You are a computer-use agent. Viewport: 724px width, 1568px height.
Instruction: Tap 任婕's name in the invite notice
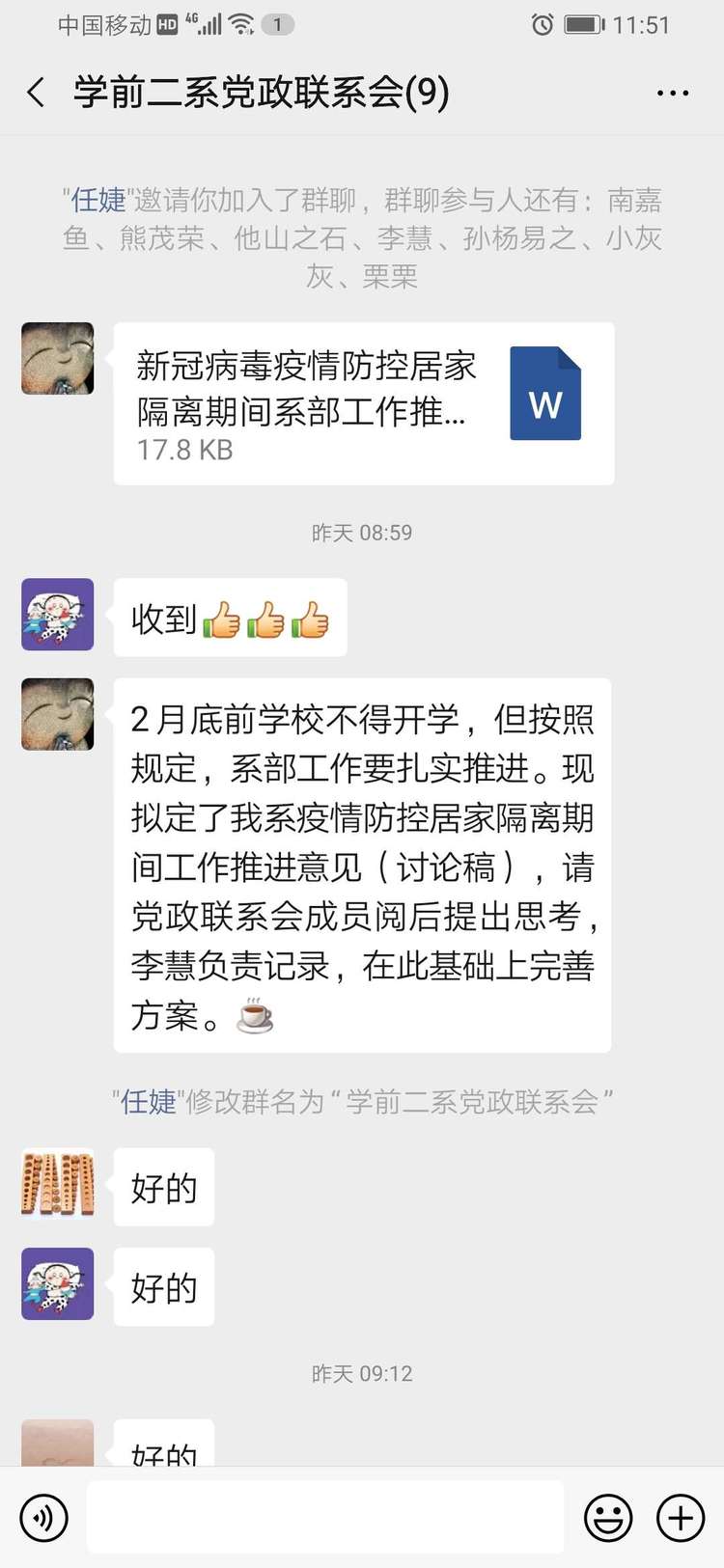pos(98,200)
